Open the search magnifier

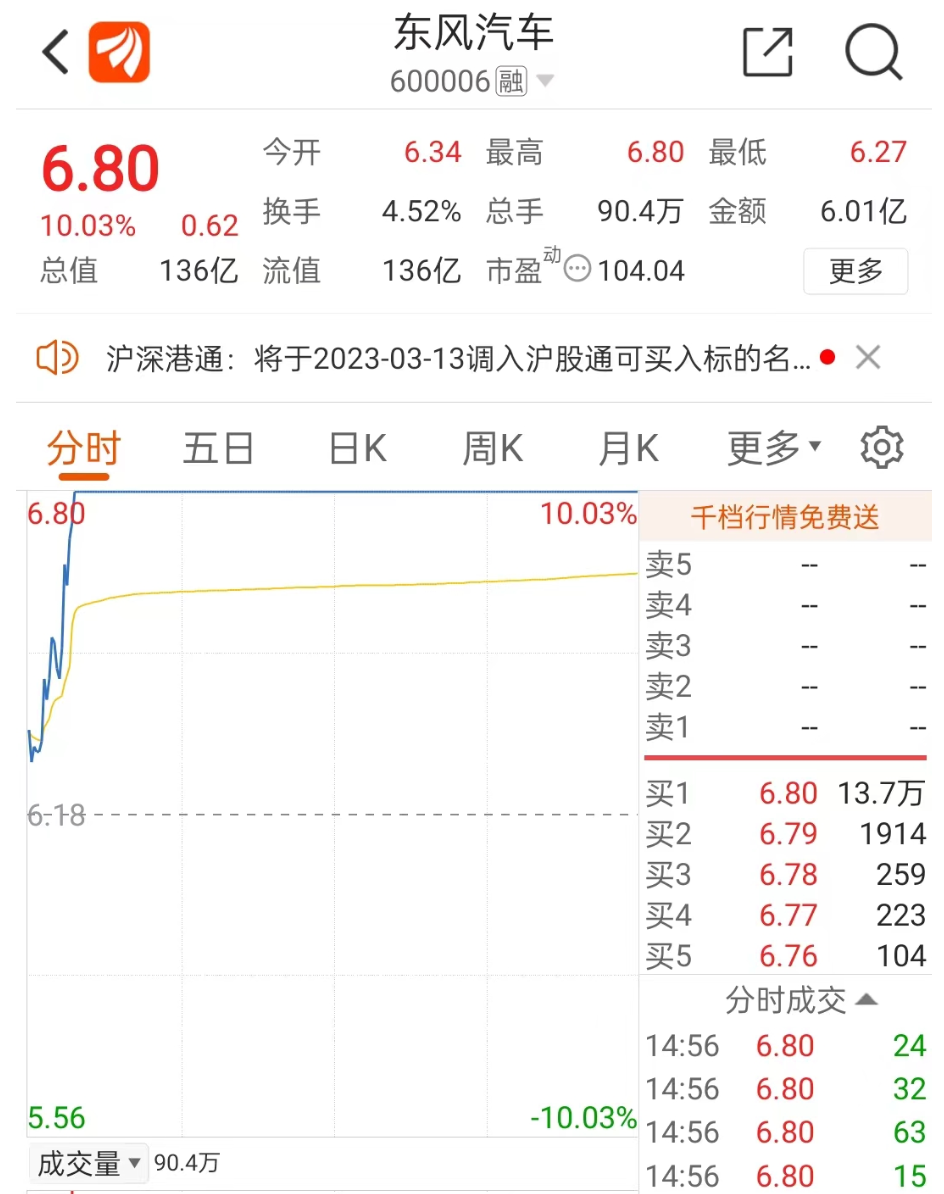pyautogui.click(x=873, y=52)
